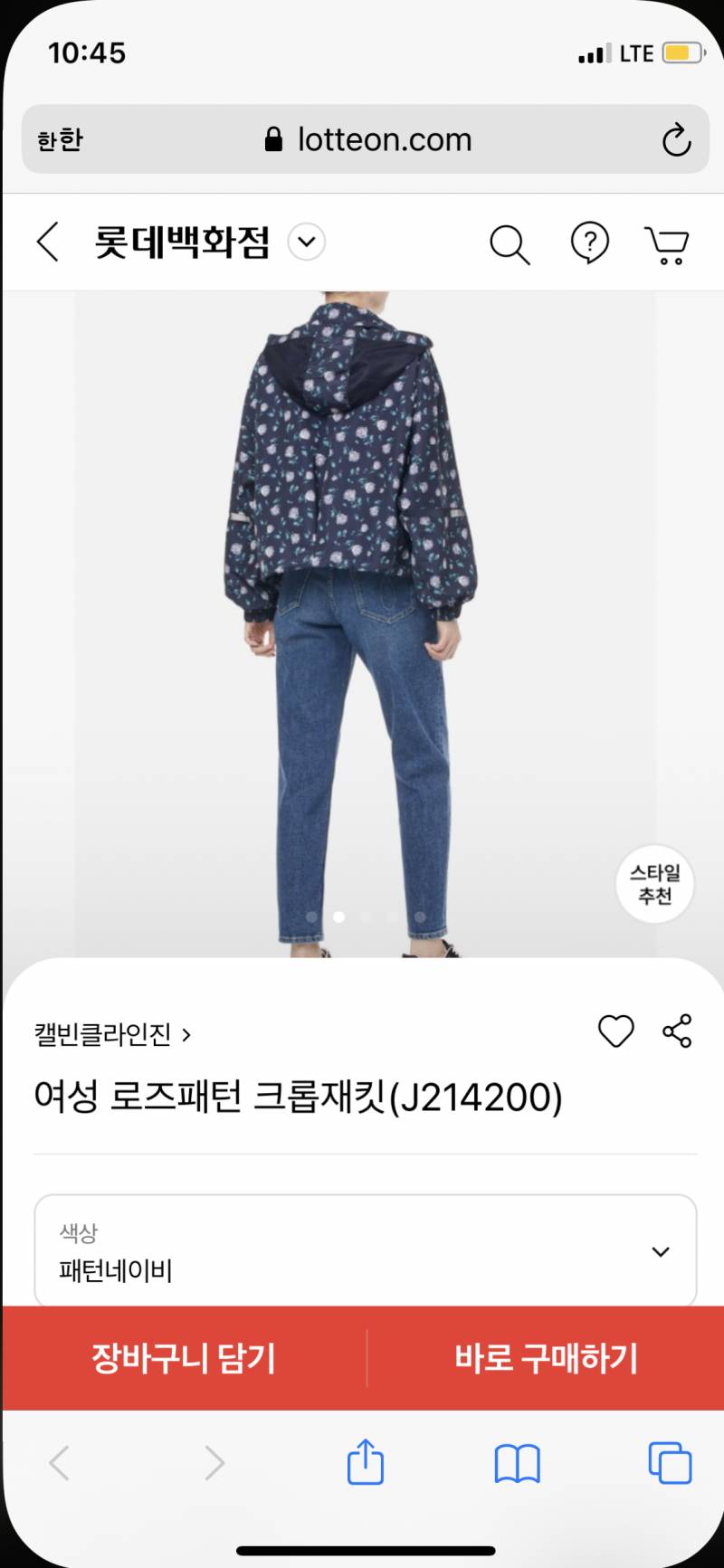The width and height of the screenshot is (724, 1568).
Task: Add the jacket to wishlist with heart icon
Action: pyautogui.click(x=616, y=1030)
